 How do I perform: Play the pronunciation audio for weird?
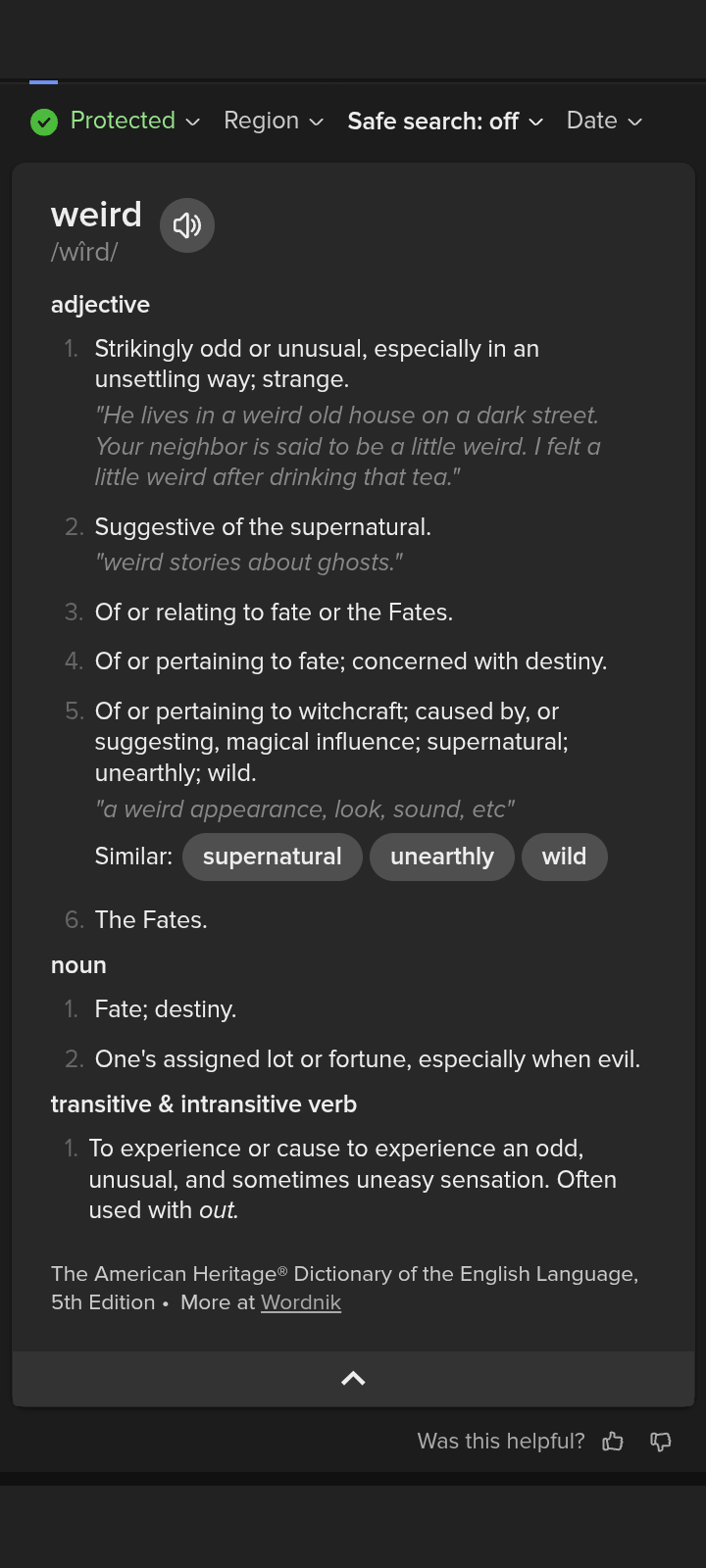click(x=187, y=225)
